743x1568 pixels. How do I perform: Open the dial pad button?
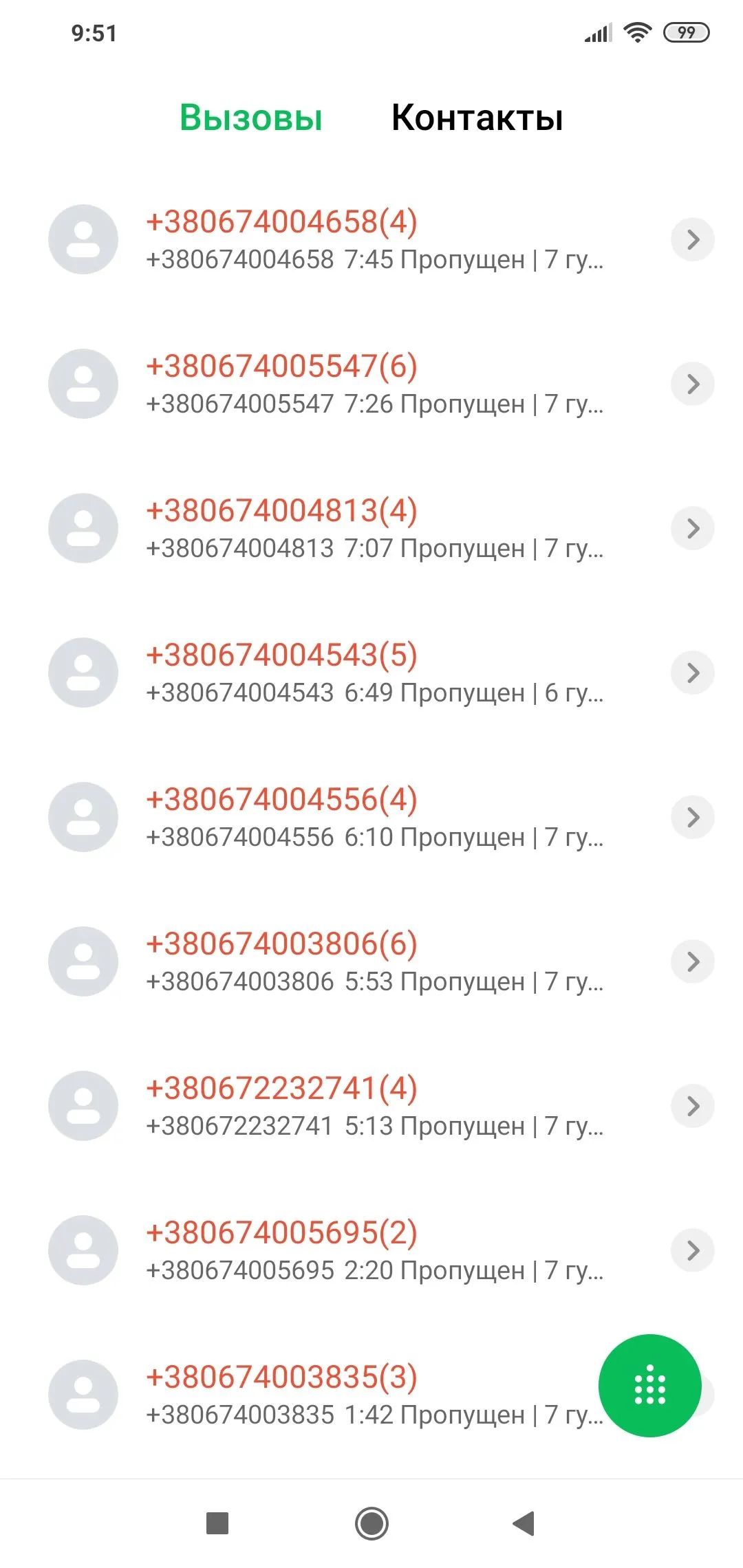pyautogui.click(x=649, y=1385)
